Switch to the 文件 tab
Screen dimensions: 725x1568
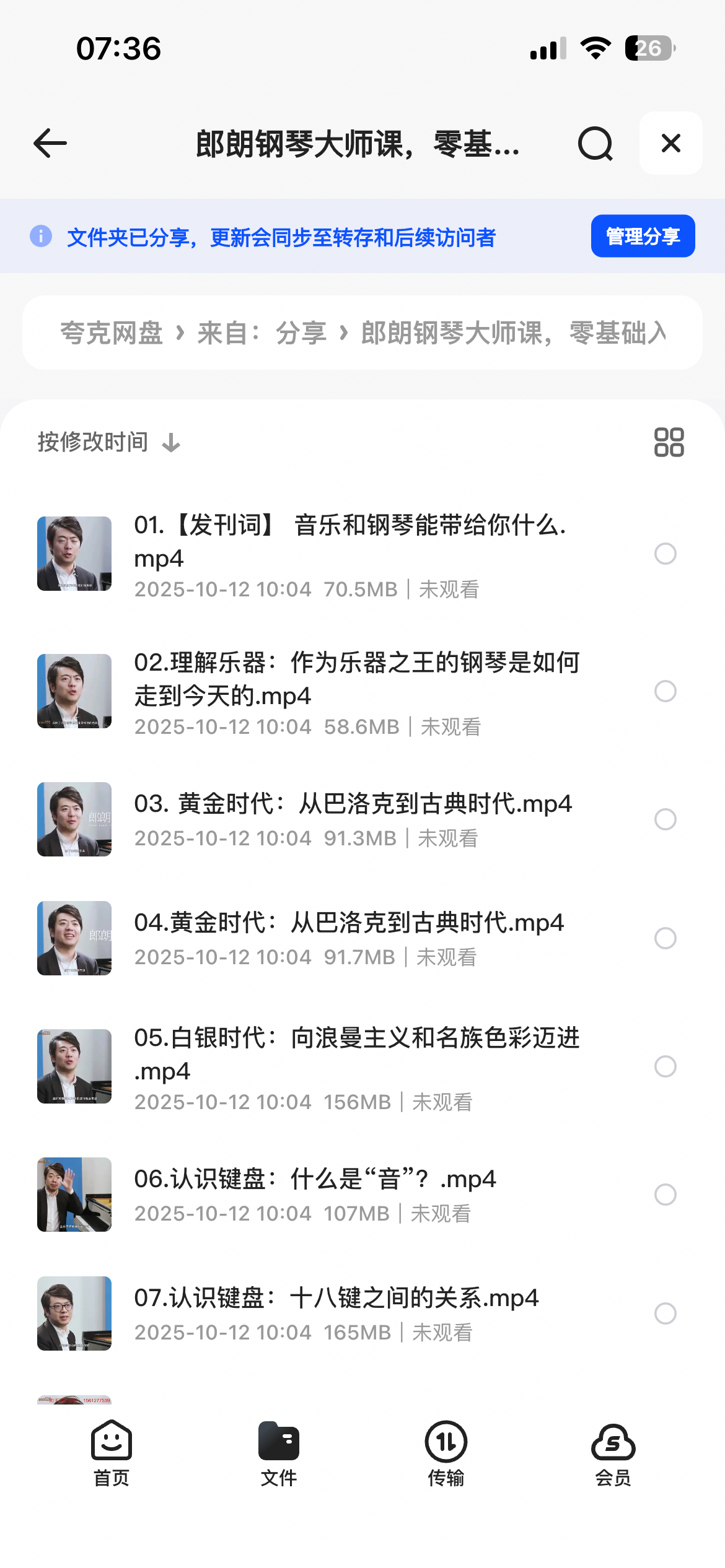(x=279, y=1453)
